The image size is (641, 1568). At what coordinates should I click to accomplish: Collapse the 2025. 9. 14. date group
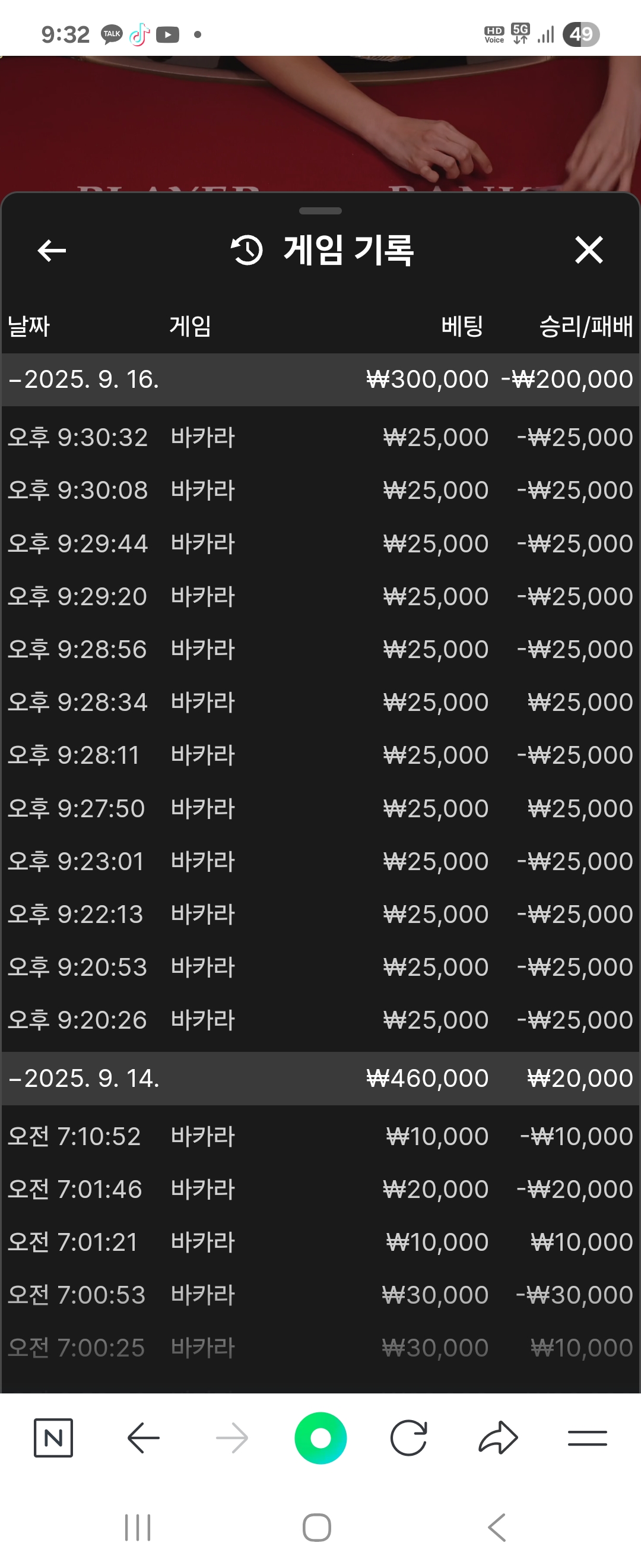(x=15, y=1079)
